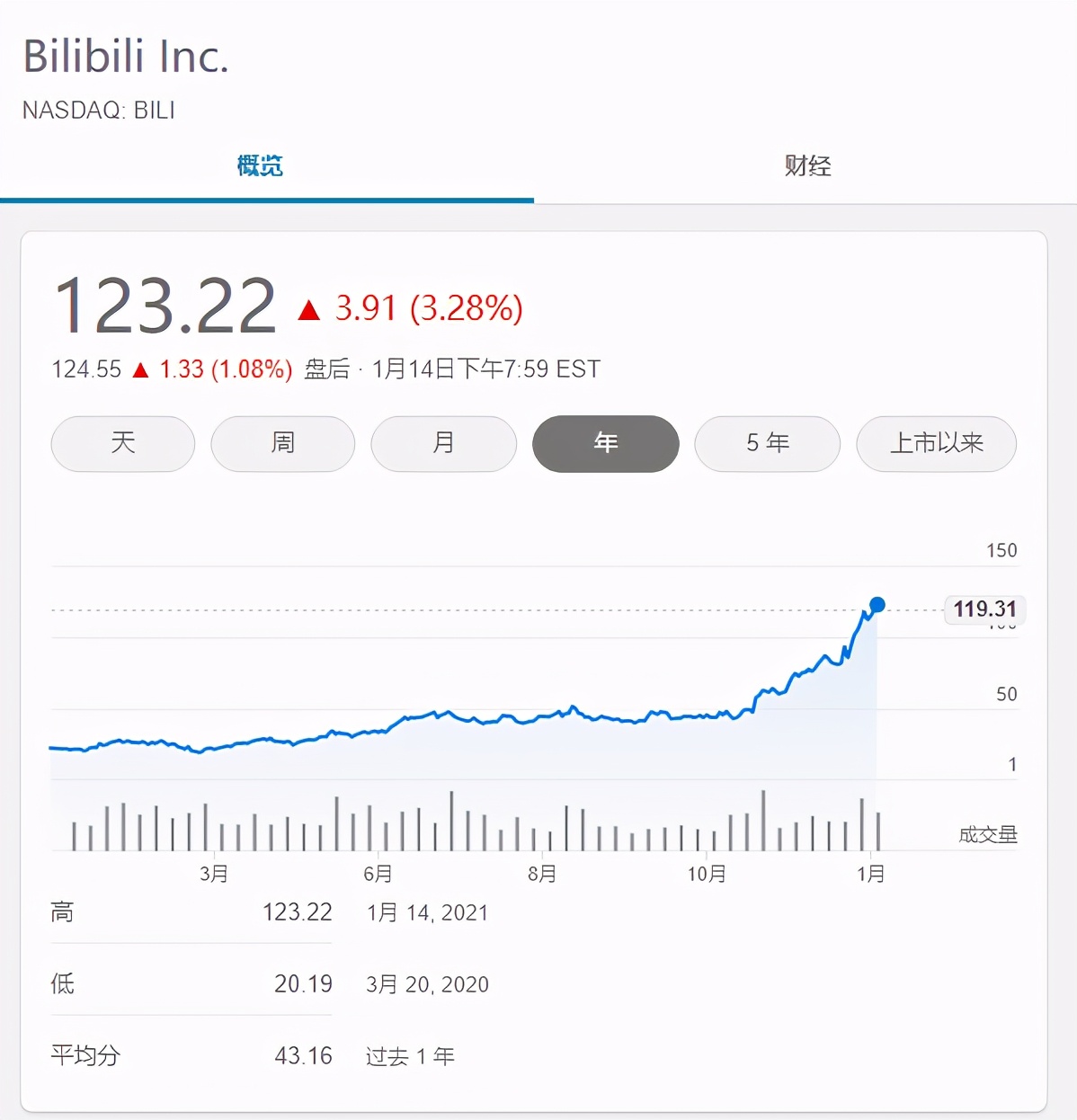Click the after-hours price 124.55

click(x=85, y=369)
